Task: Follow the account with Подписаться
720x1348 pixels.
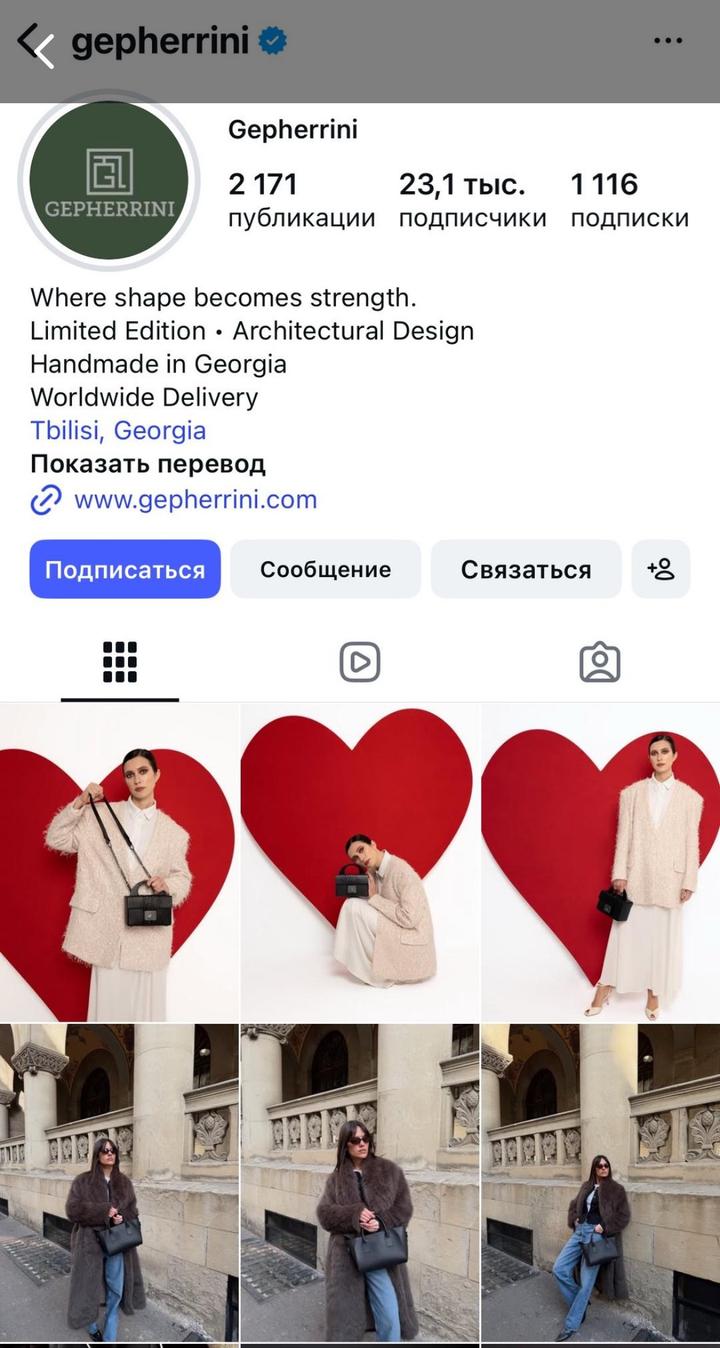Action: 125,569
